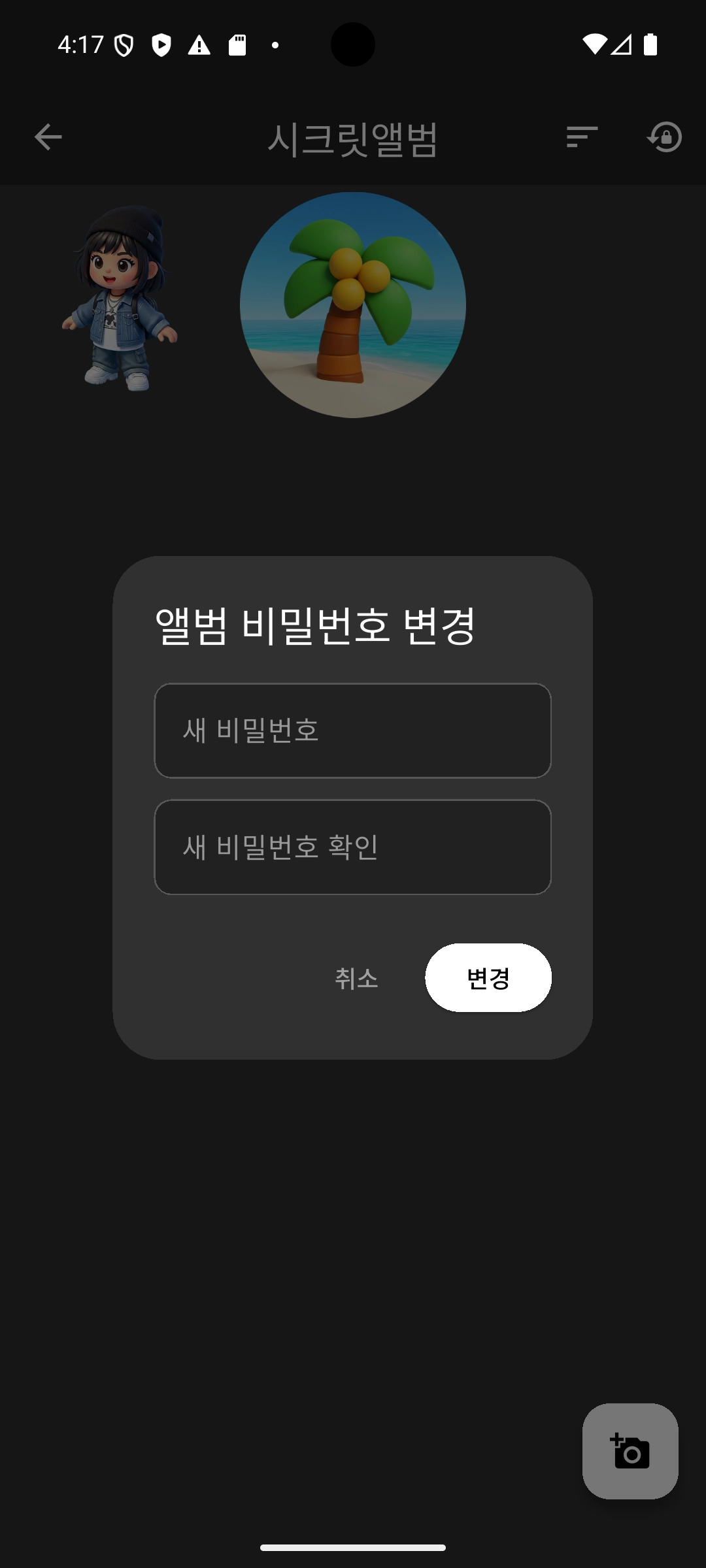
Task: Confirm the password change with 변경
Action: click(x=488, y=978)
